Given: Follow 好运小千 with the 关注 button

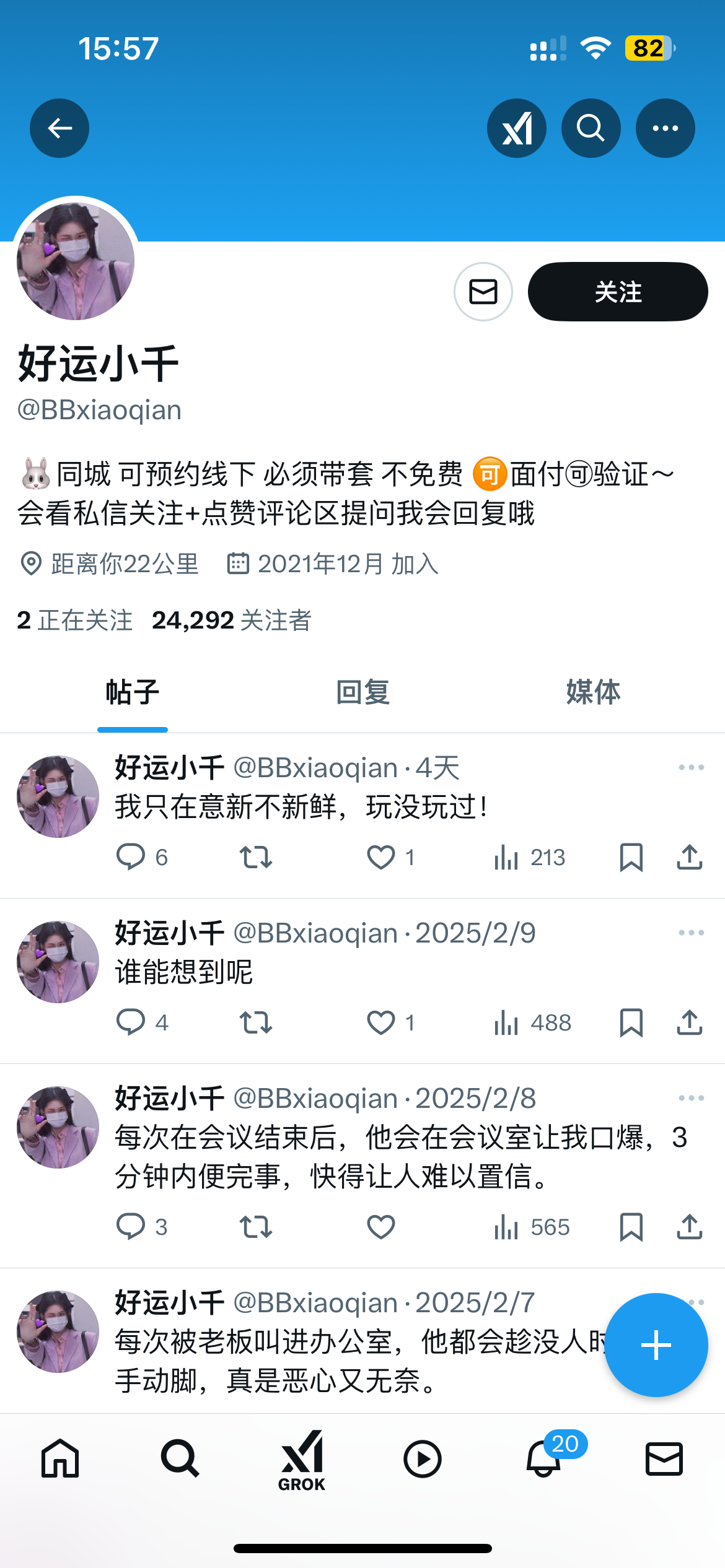Looking at the screenshot, I should click(617, 292).
